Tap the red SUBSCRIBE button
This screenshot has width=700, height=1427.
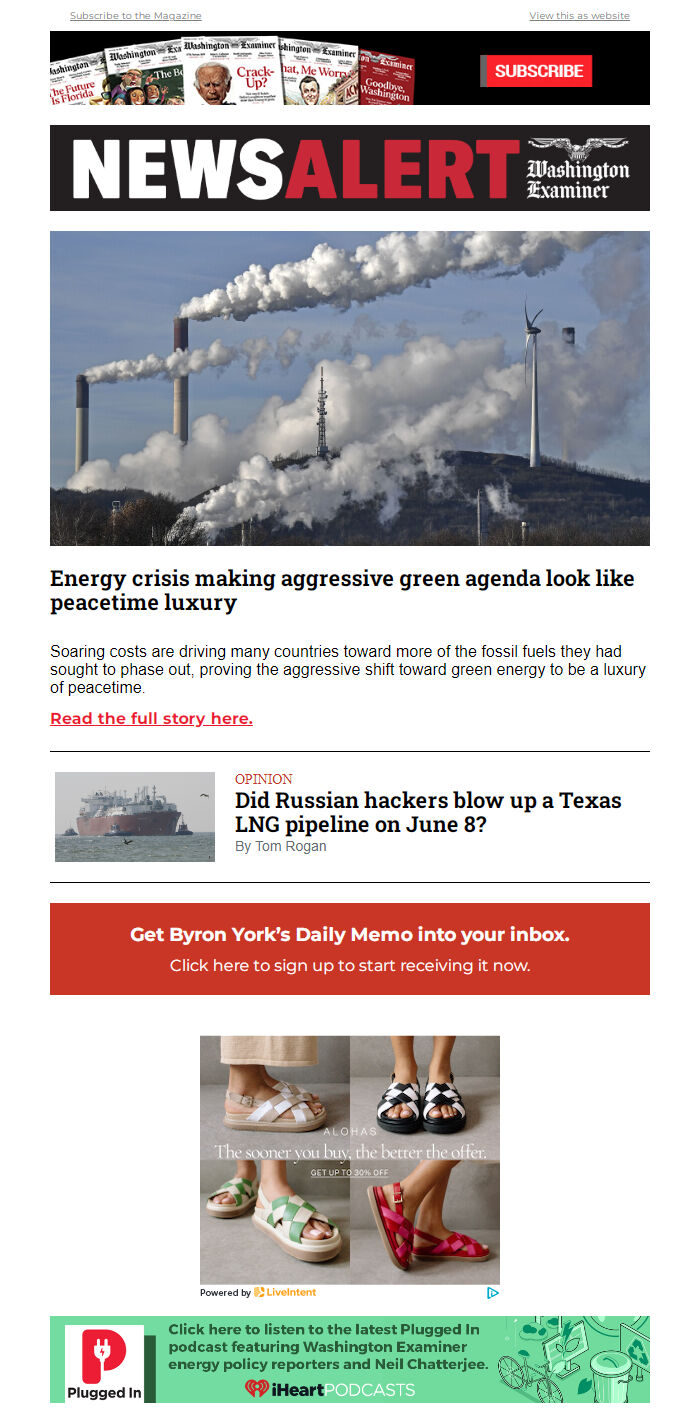(538, 71)
